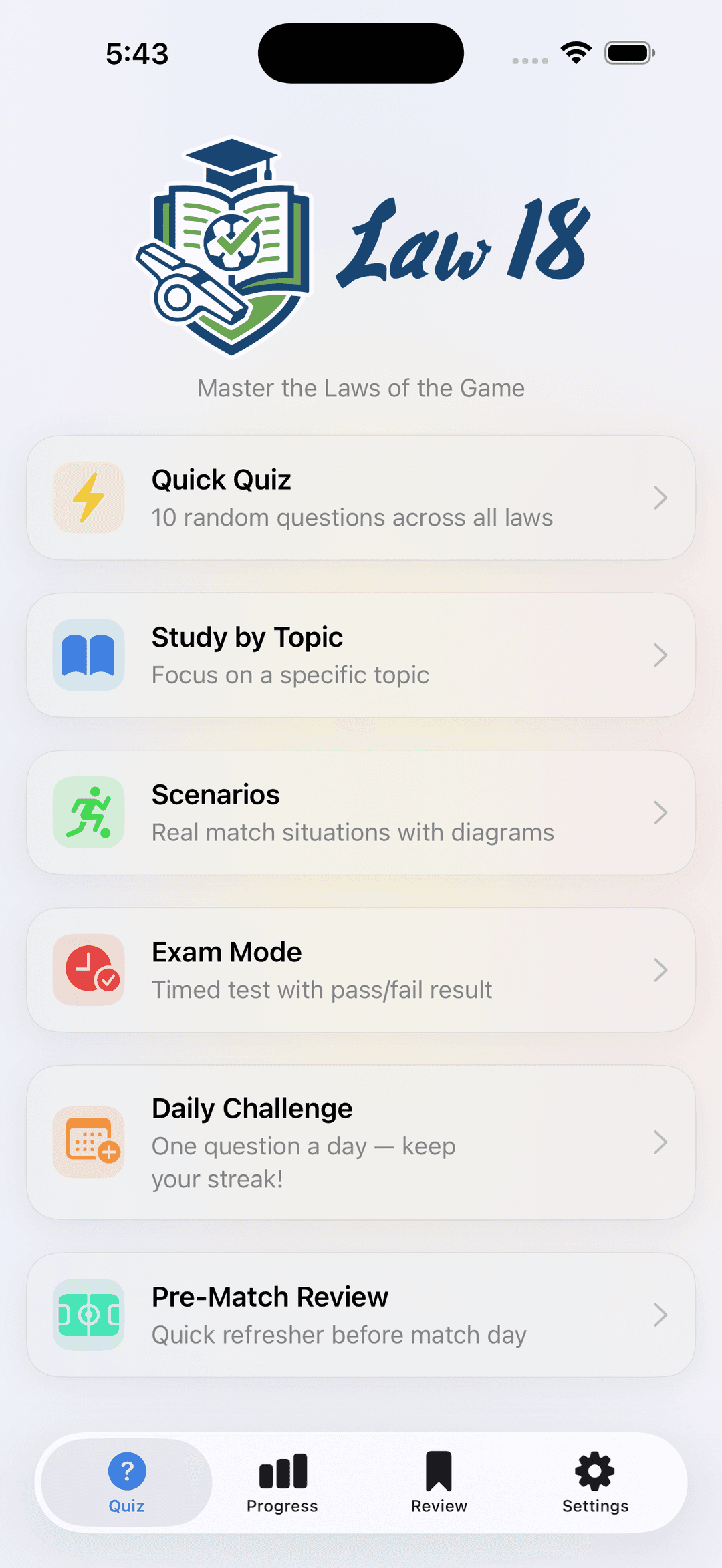
Task: Click the blue book Study by Topic icon
Action: 89,655
